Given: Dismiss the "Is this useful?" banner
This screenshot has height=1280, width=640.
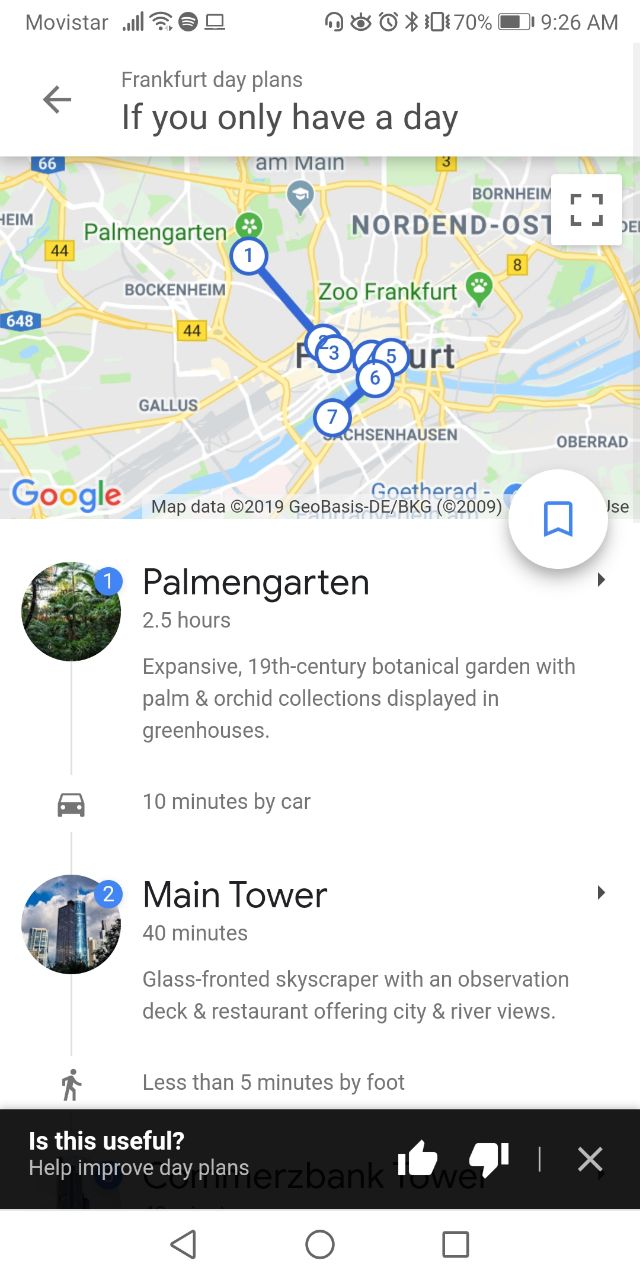Looking at the screenshot, I should [x=590, y=1159].
